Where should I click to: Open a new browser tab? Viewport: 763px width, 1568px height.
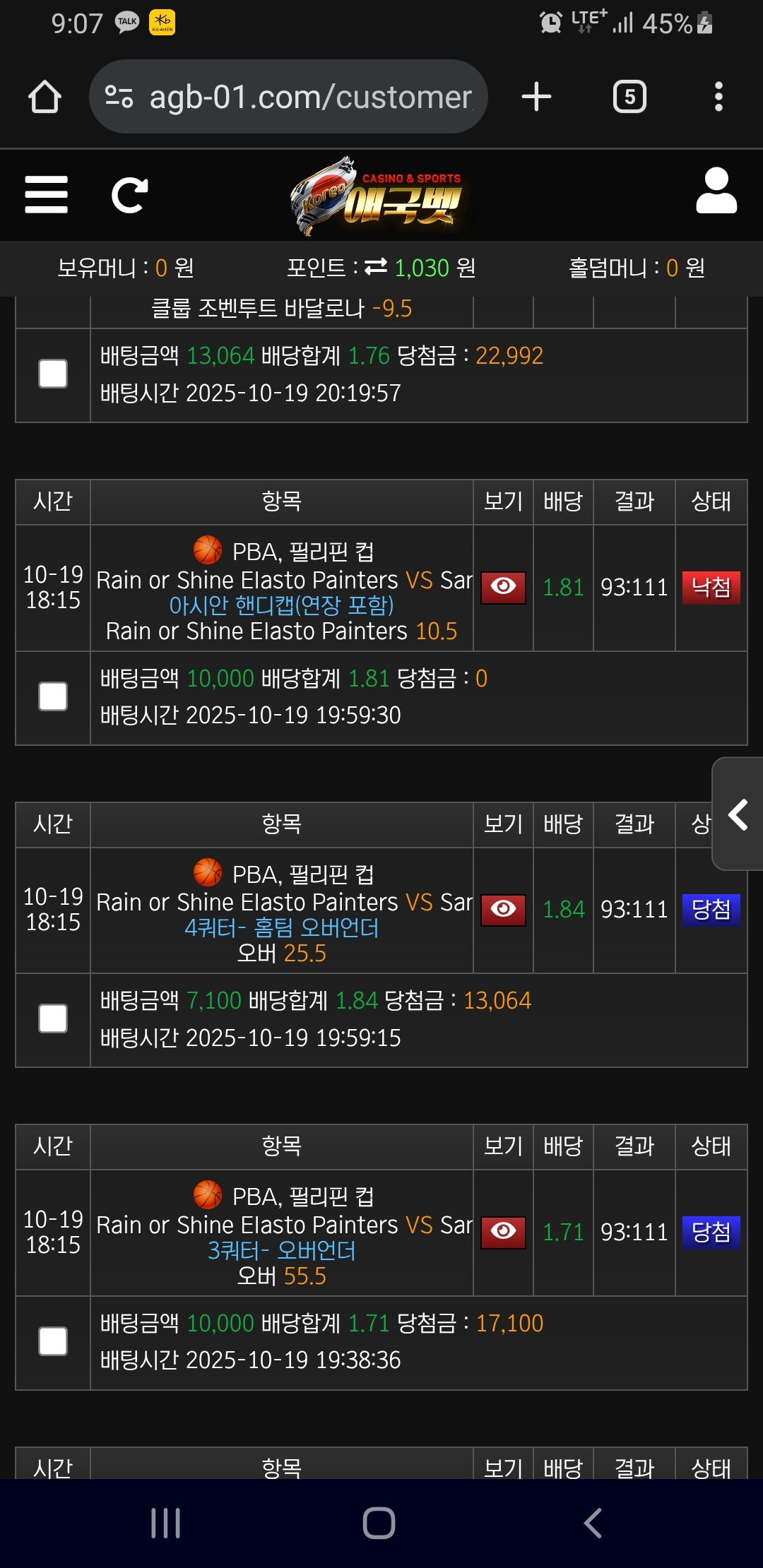536,97
